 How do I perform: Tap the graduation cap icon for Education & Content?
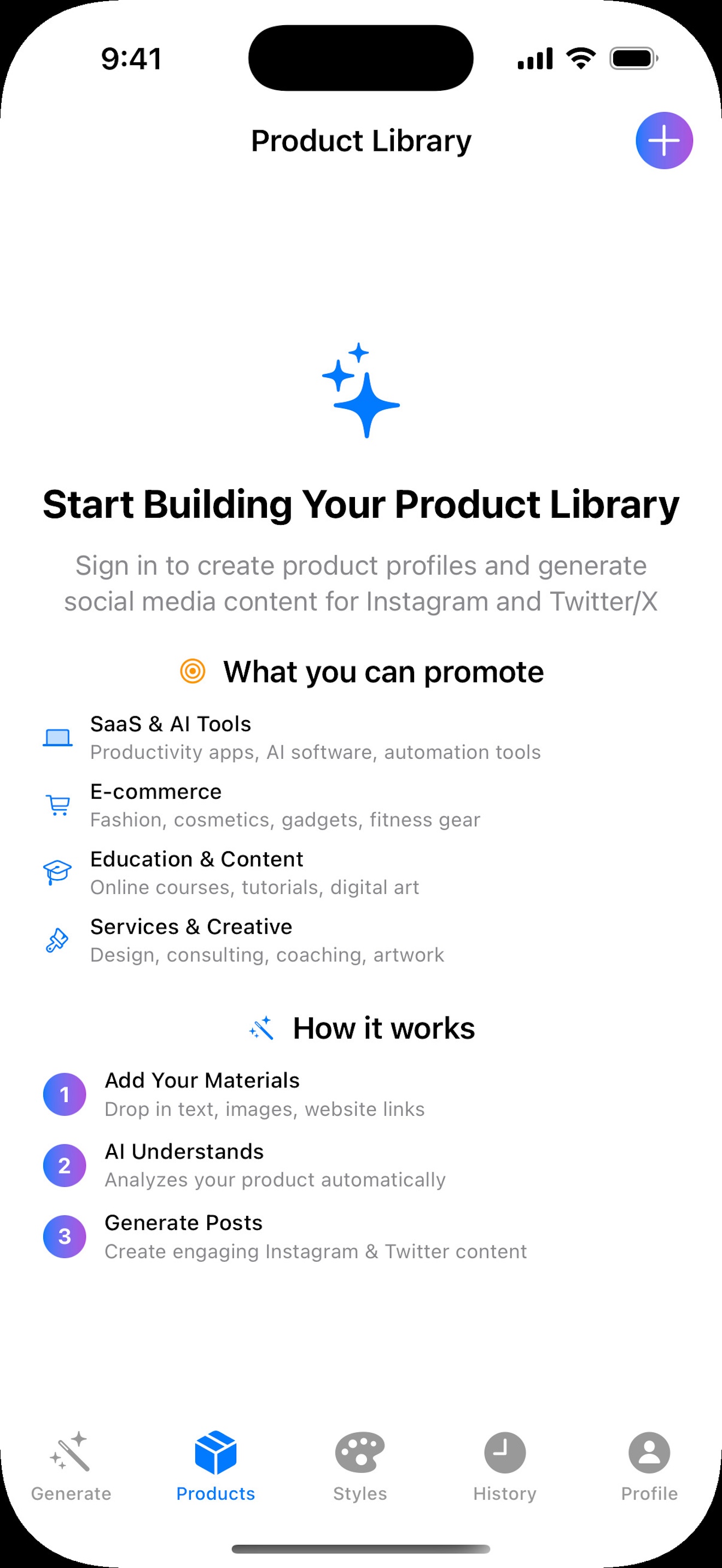57,873
